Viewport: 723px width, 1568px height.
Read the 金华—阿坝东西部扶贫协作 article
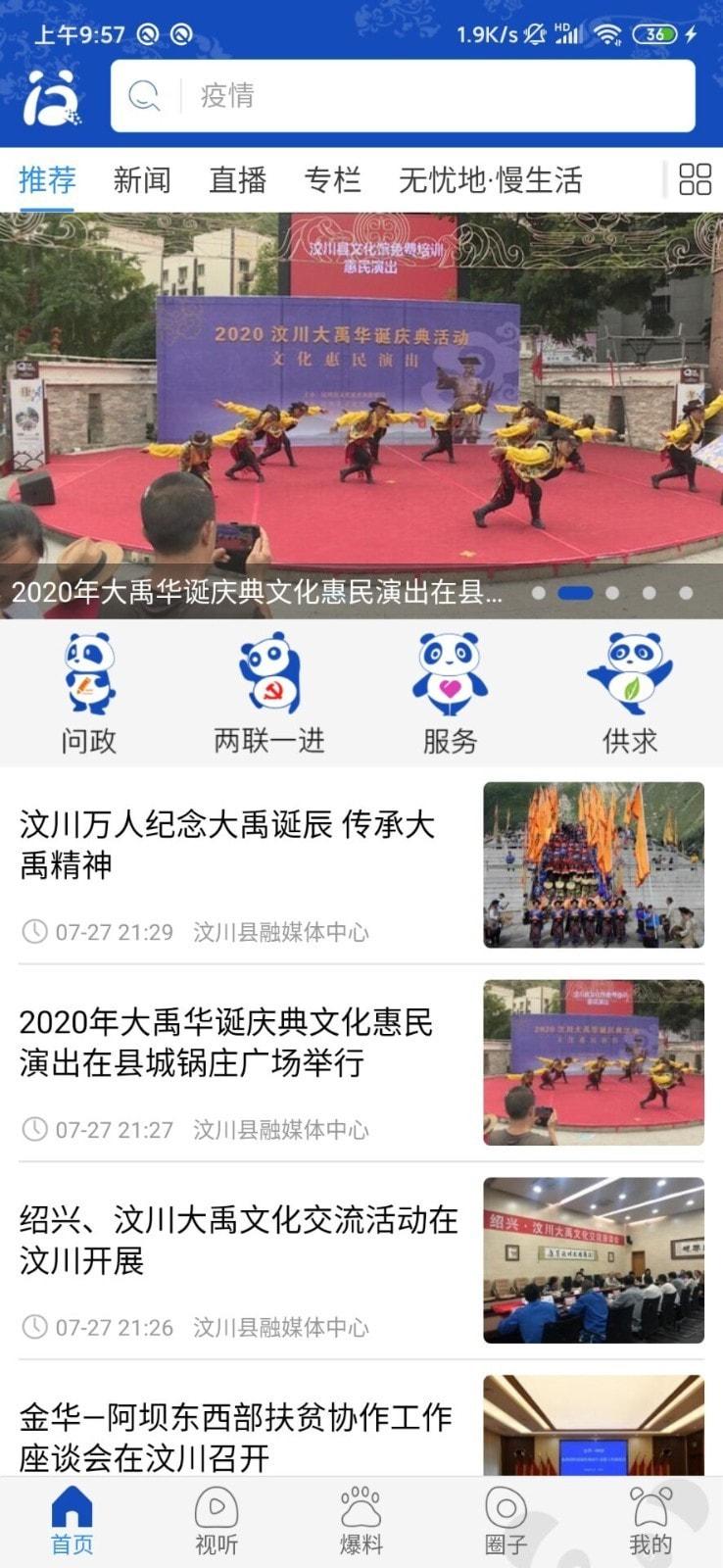(236, 1436)
